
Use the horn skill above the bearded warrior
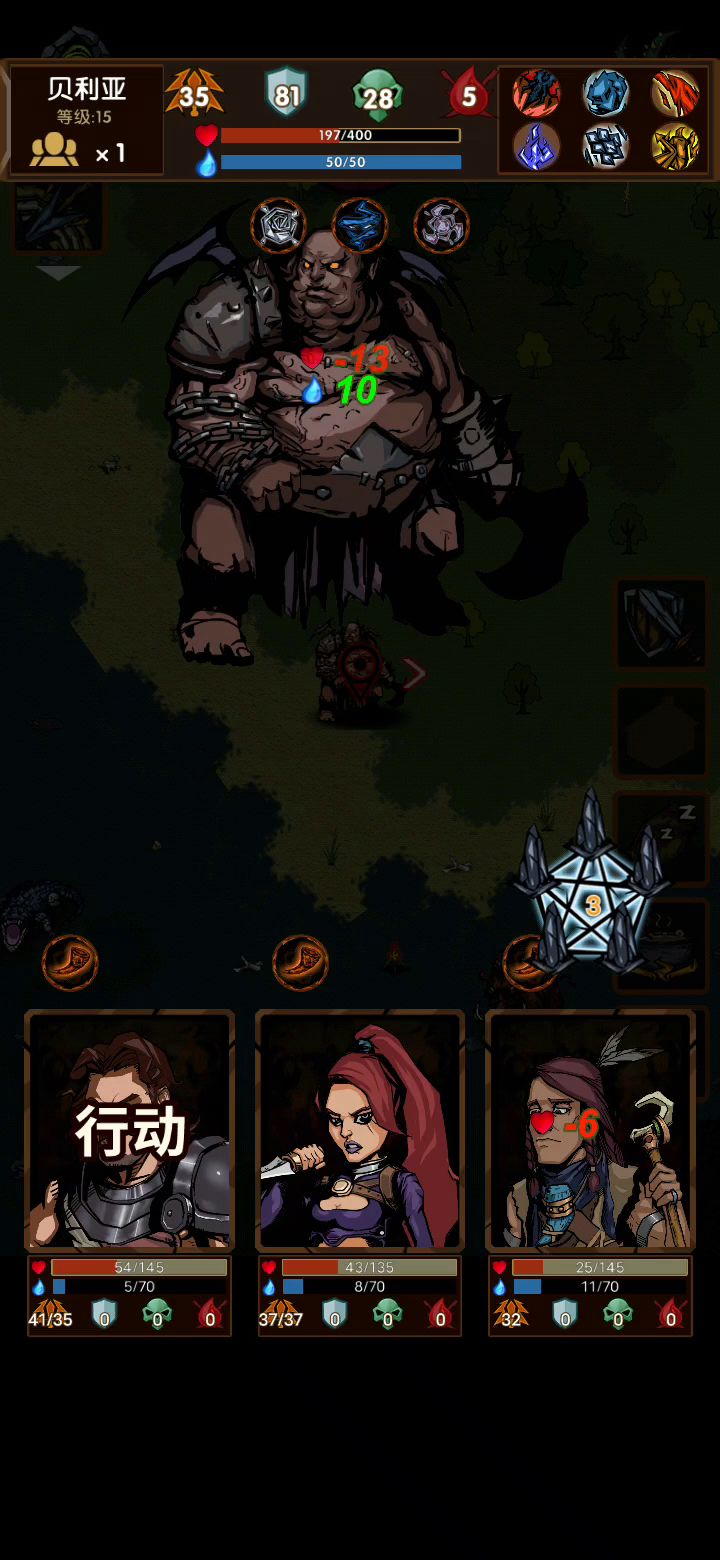70,962
